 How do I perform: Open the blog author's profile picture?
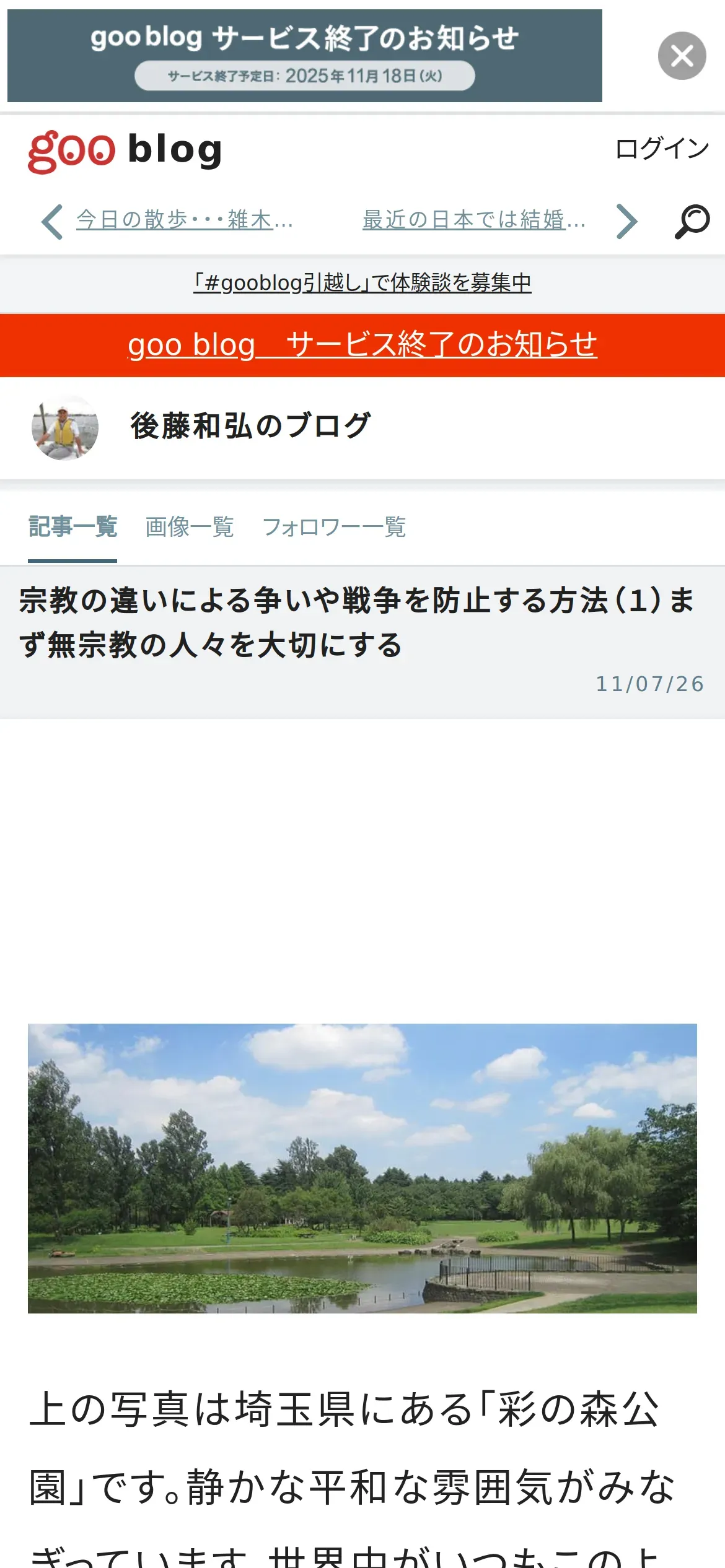(x=65, y=427)
